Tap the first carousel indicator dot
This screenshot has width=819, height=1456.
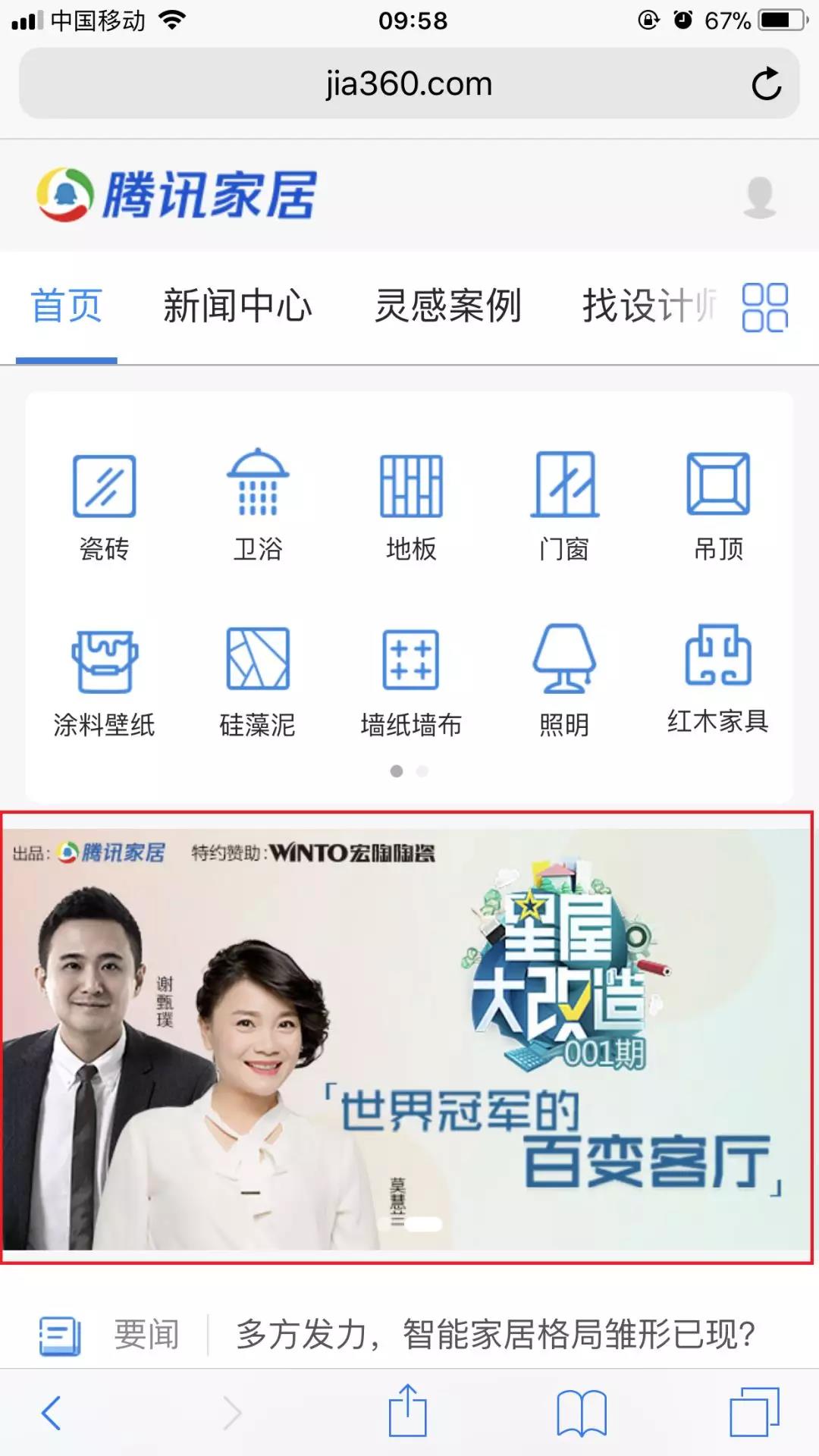[x=395, y=770]
